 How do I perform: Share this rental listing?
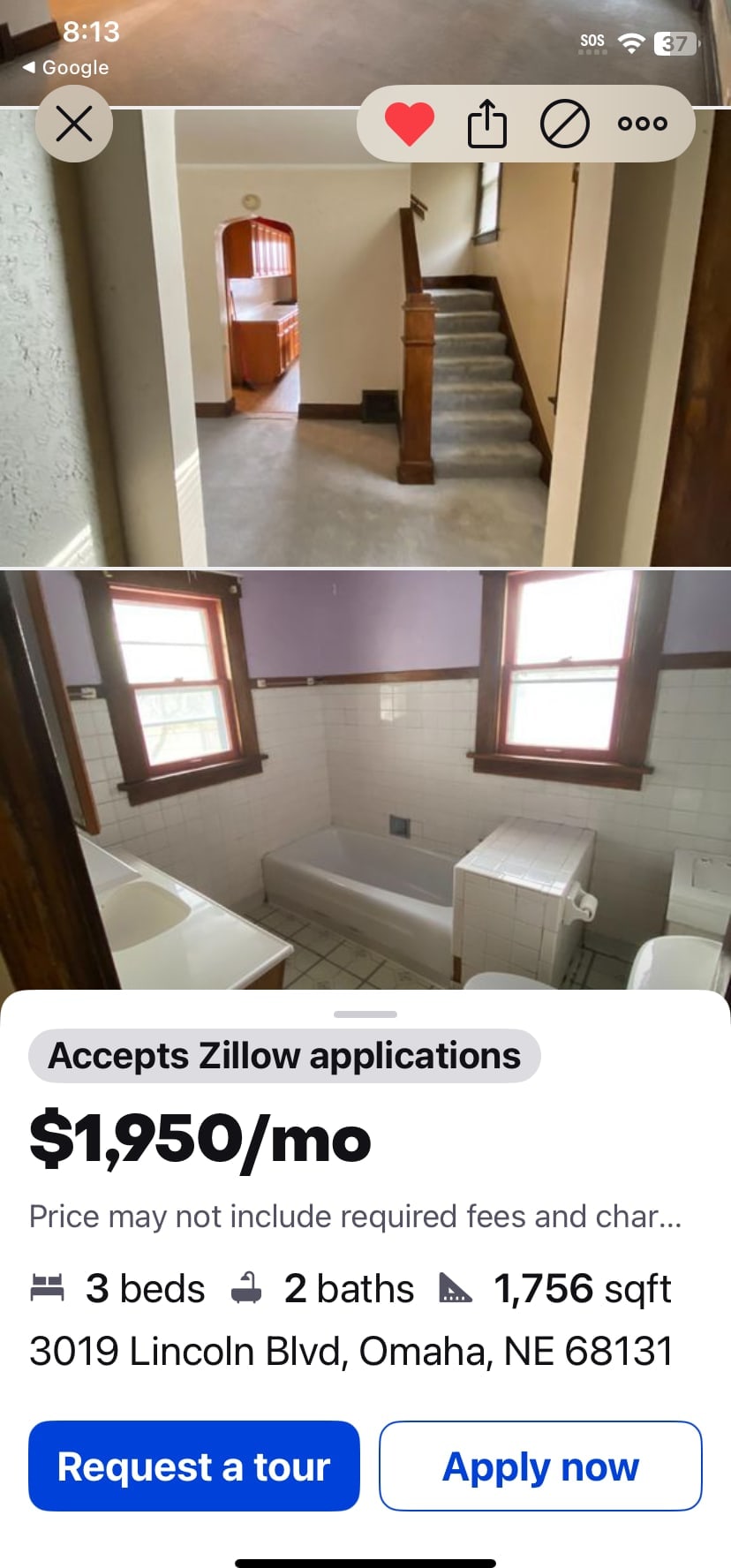point(486,124)
